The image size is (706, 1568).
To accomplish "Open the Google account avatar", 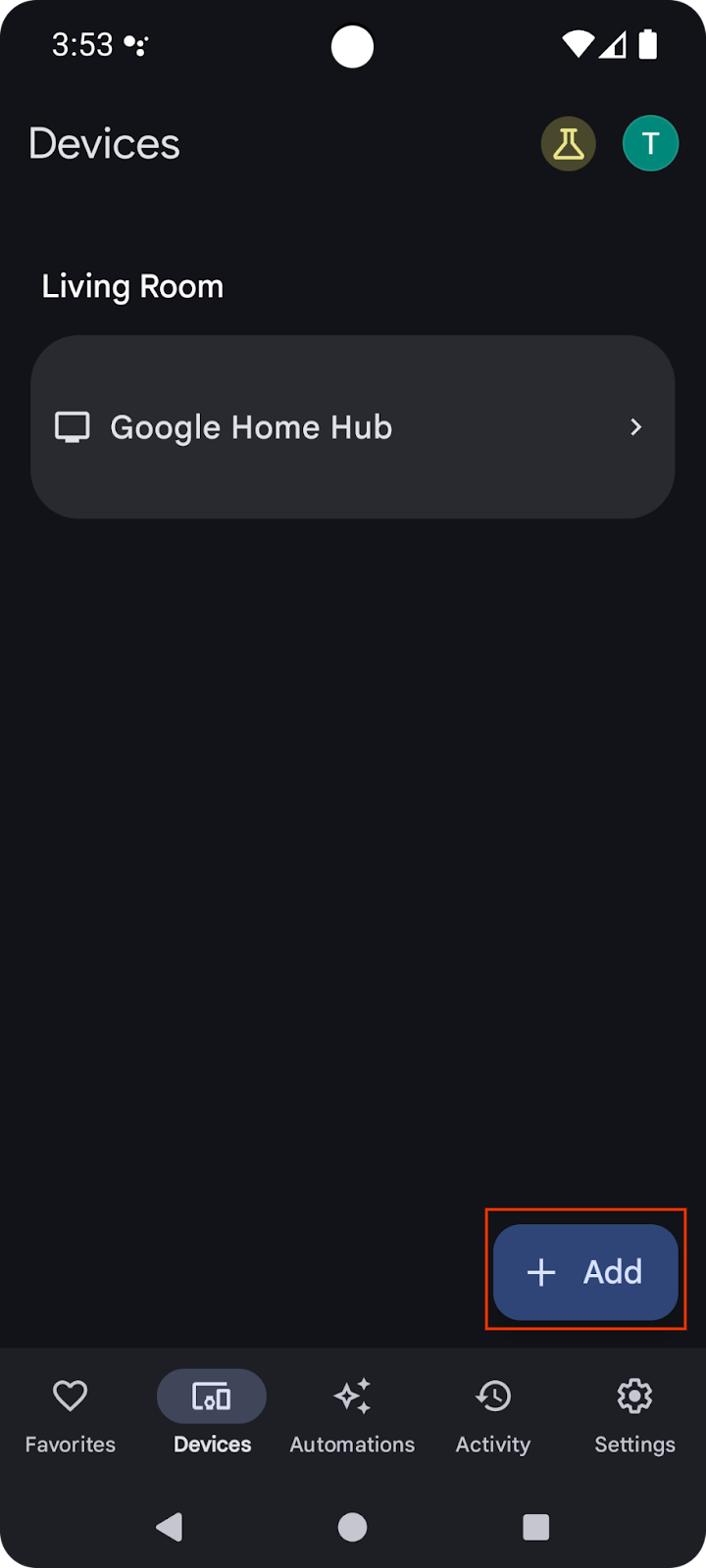I will pyautogui.click(x=650, y=143).
